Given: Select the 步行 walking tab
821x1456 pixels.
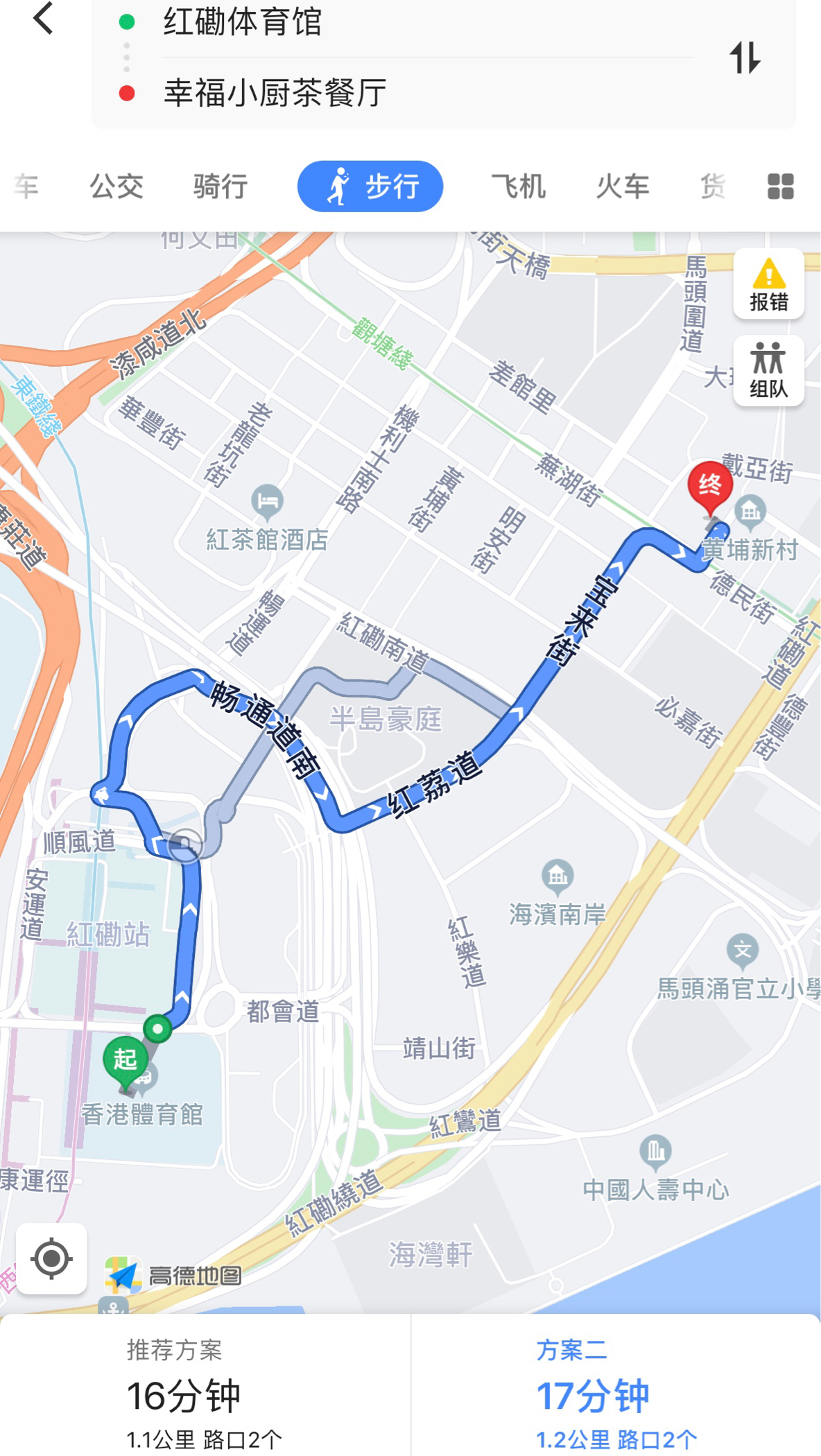Looking at the screenshot, I should click(x=370, y=187).
